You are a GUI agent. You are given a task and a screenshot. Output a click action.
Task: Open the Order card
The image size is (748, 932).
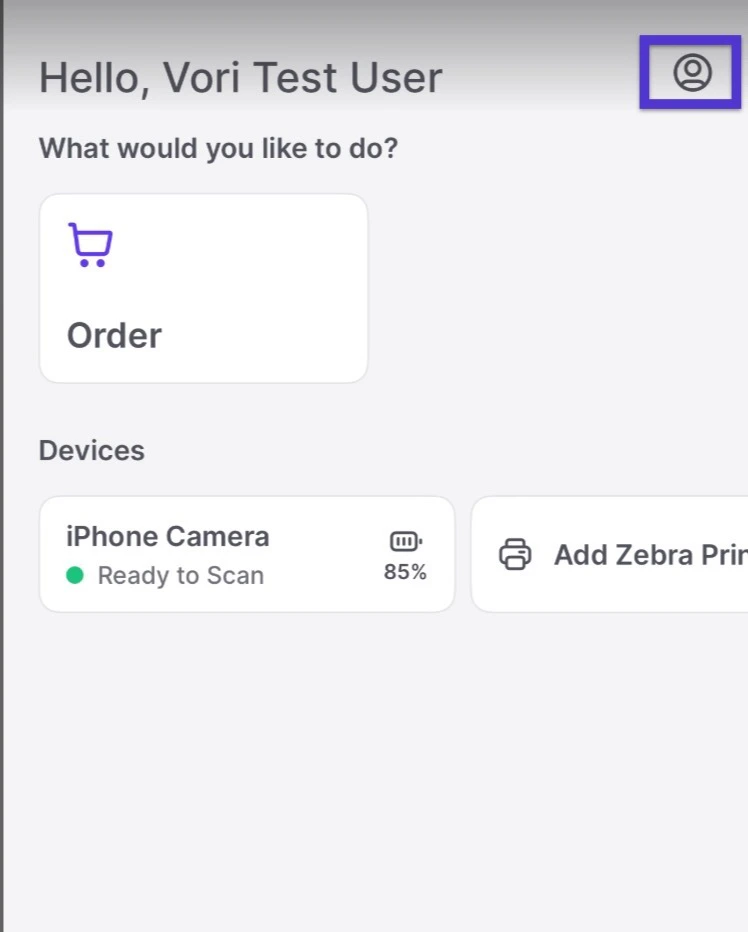point(203,288)
